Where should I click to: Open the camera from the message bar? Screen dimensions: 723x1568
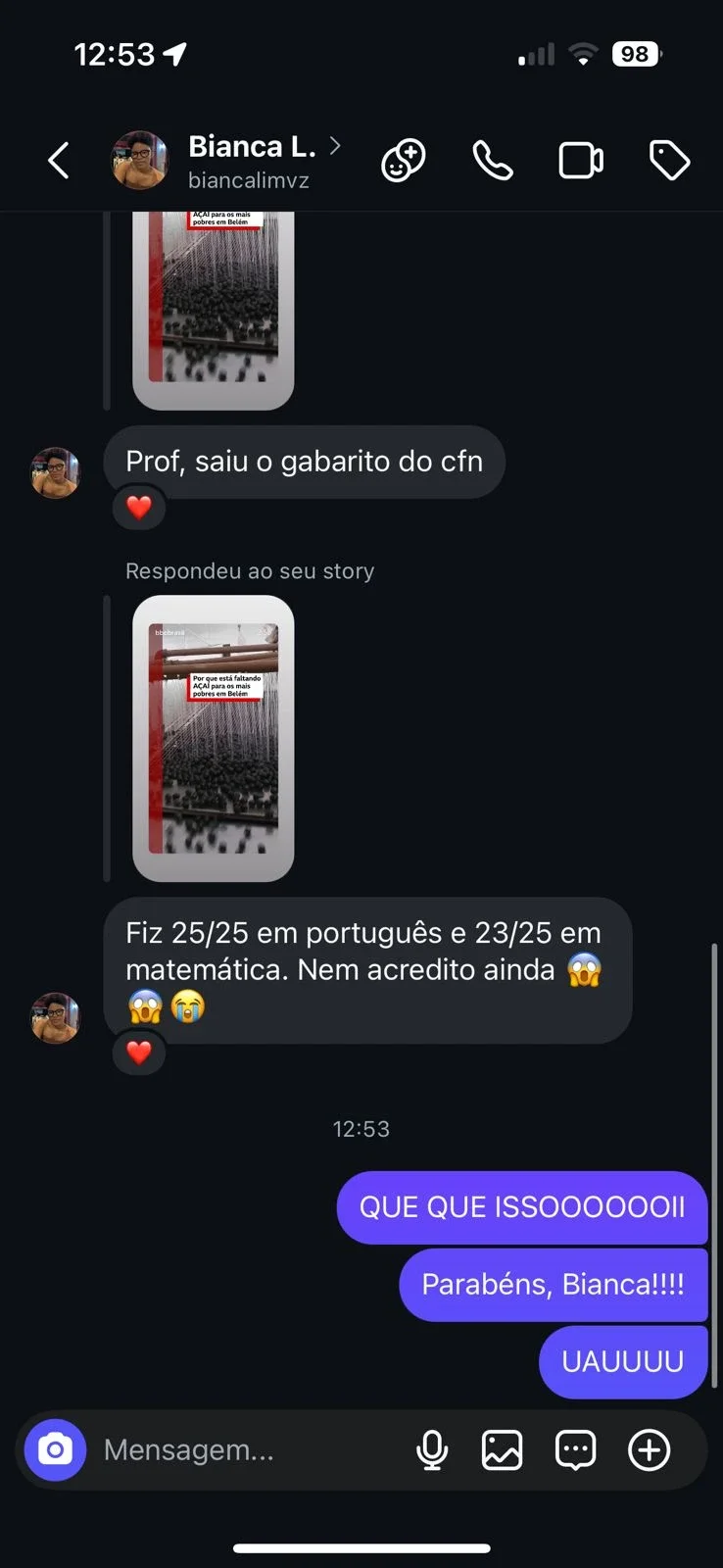56,1449
